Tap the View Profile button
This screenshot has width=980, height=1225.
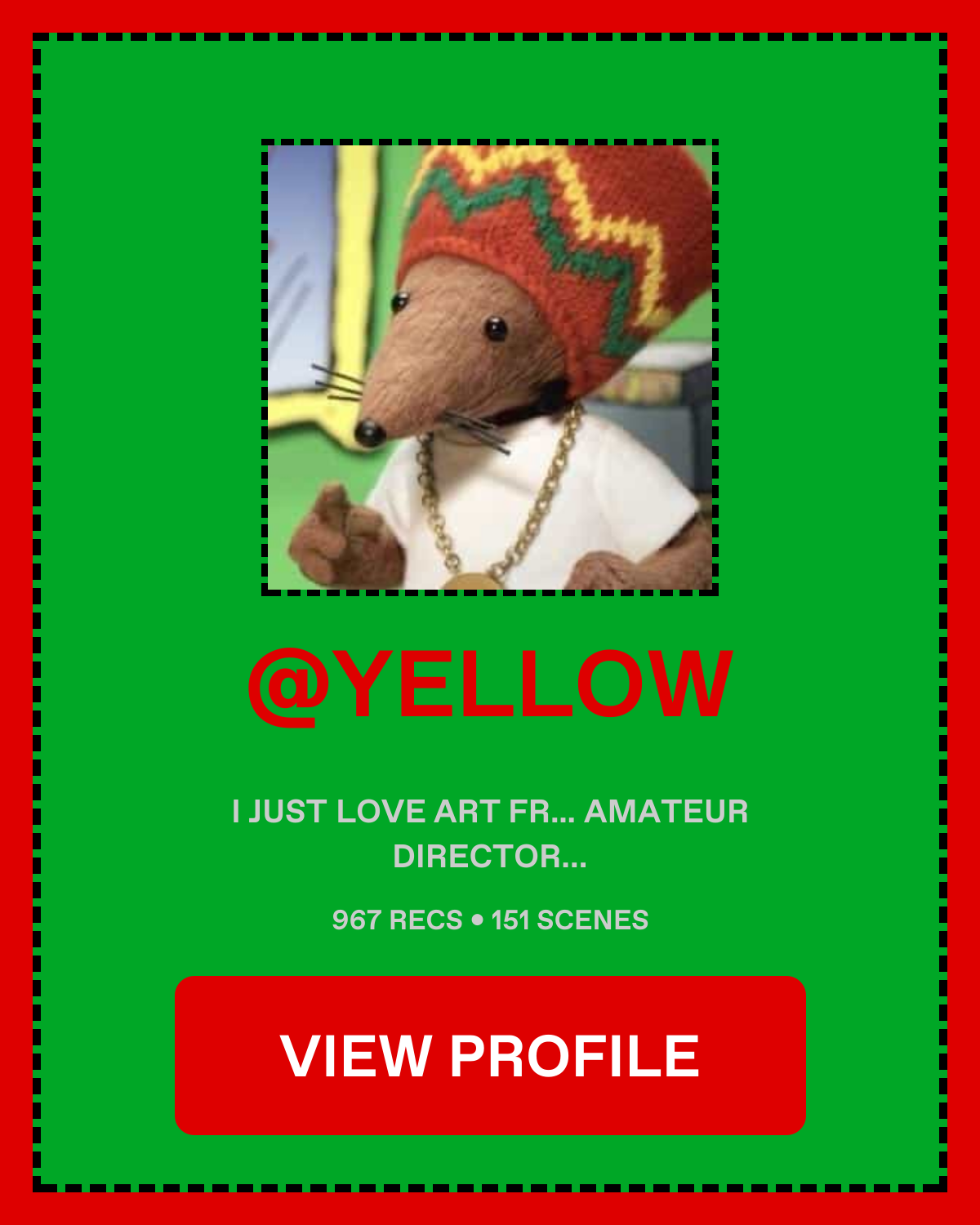pos(490,1055)
